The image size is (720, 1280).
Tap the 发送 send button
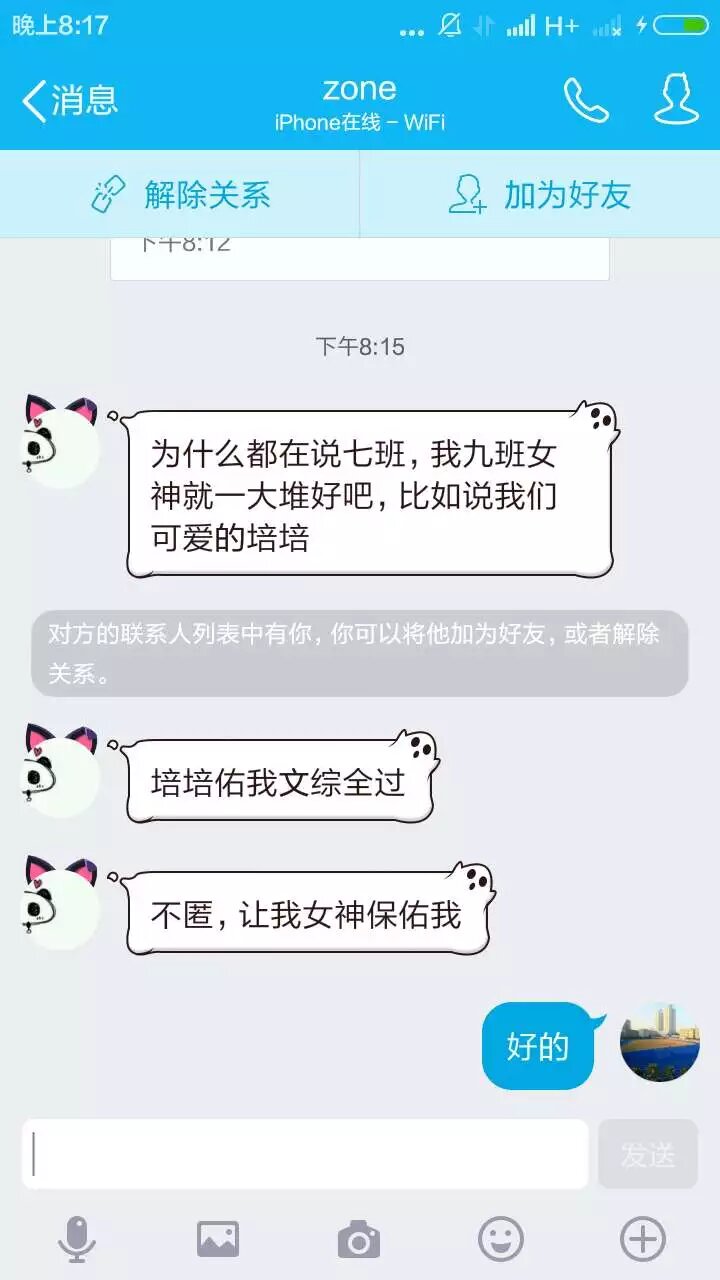(648, 1154)
